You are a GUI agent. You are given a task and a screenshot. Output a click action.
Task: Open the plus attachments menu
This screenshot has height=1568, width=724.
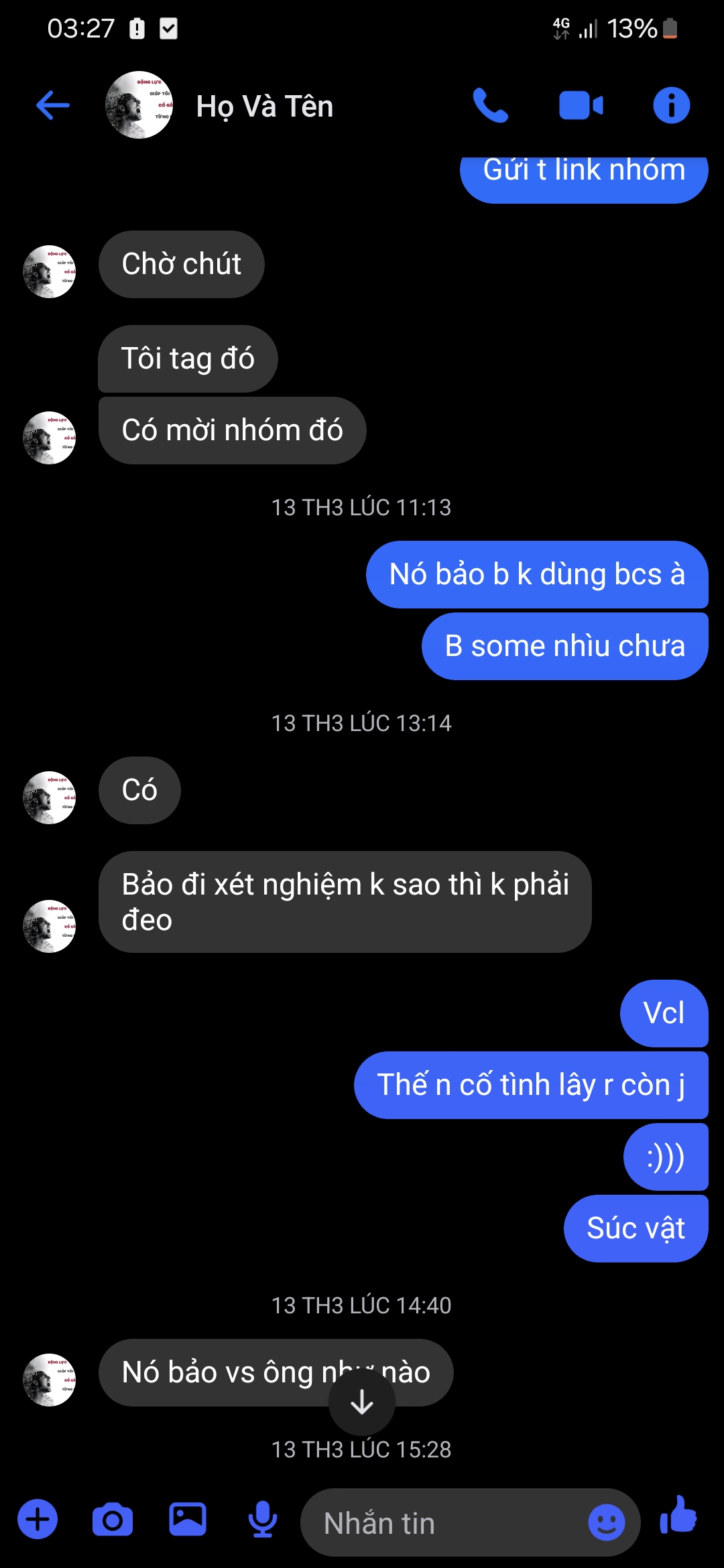pyautogui.click(x=38, y=1519)
